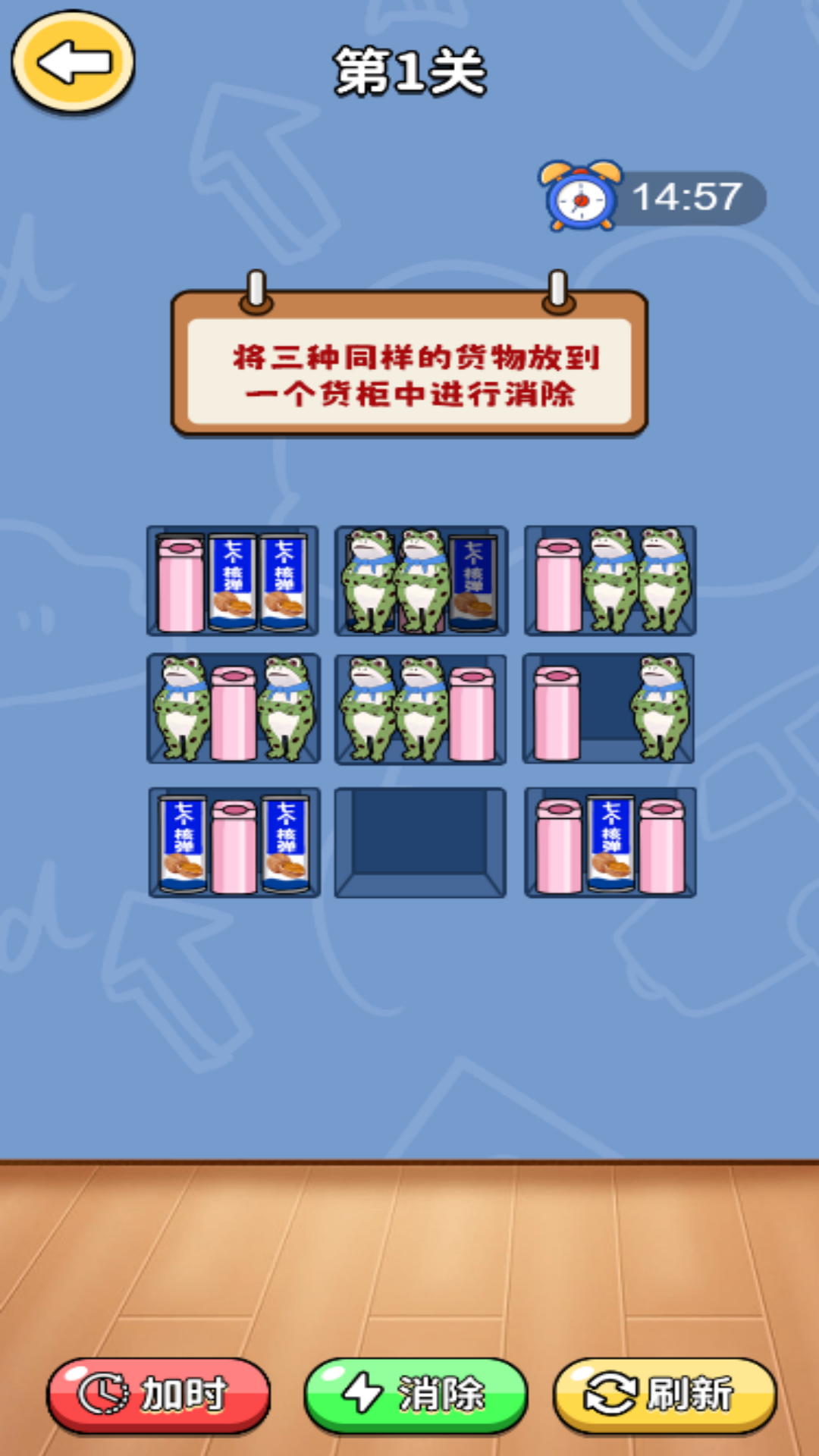Select the cabinet with two cans around a bottle
819x1456 pixels.
tap(234, 843)
